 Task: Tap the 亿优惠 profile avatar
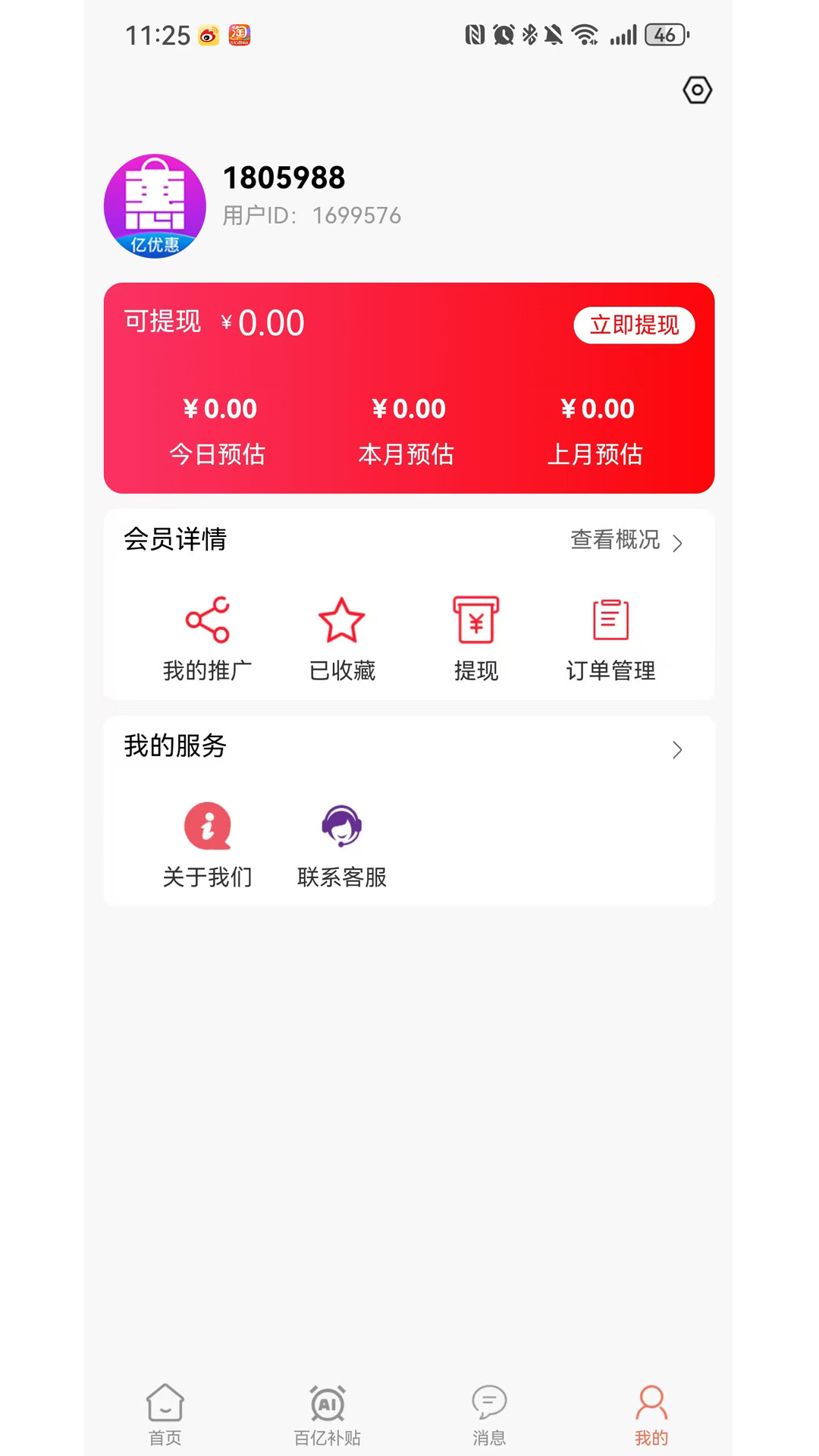[x=155, y=206]
